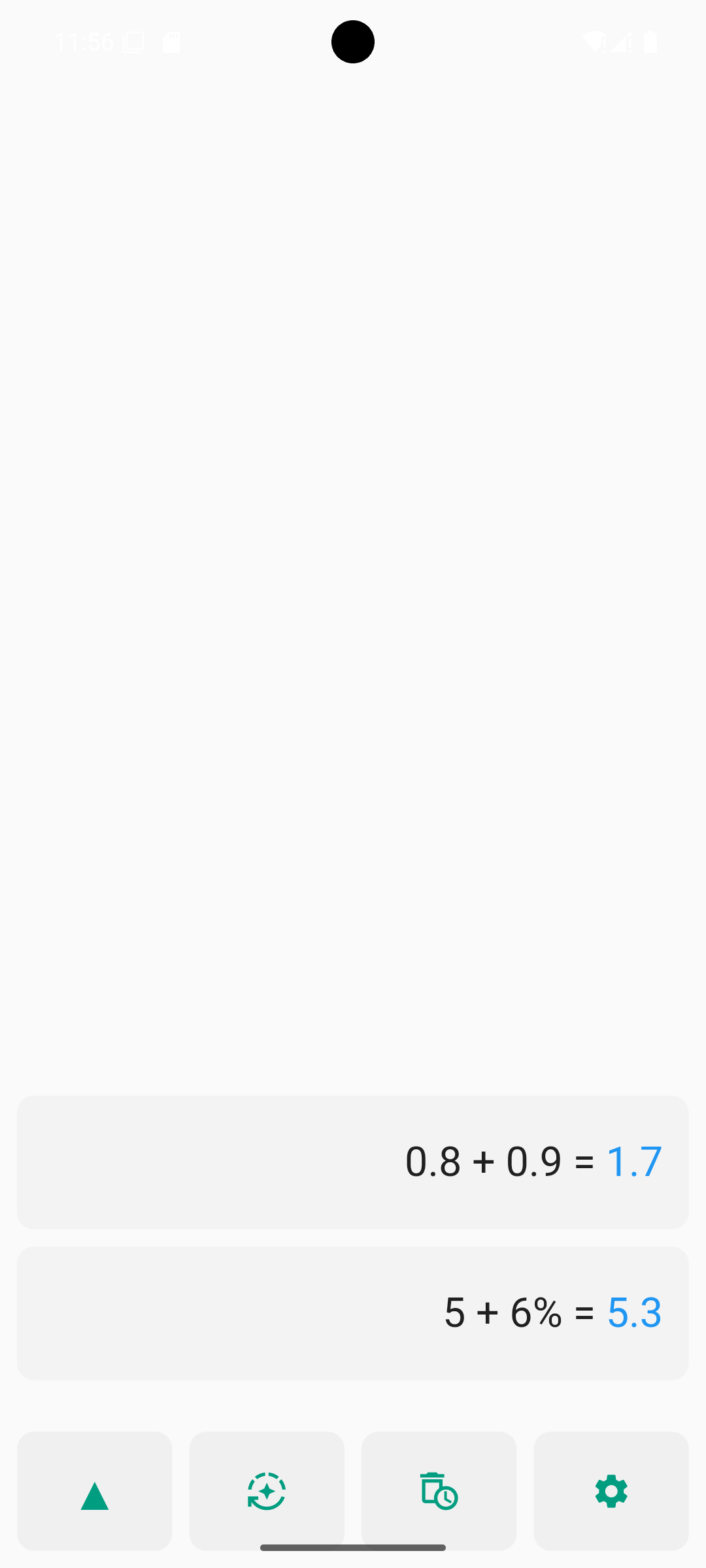
Task: Open the restore history sparkle button
Action: pyautogui.click(x=267, y=1491)
